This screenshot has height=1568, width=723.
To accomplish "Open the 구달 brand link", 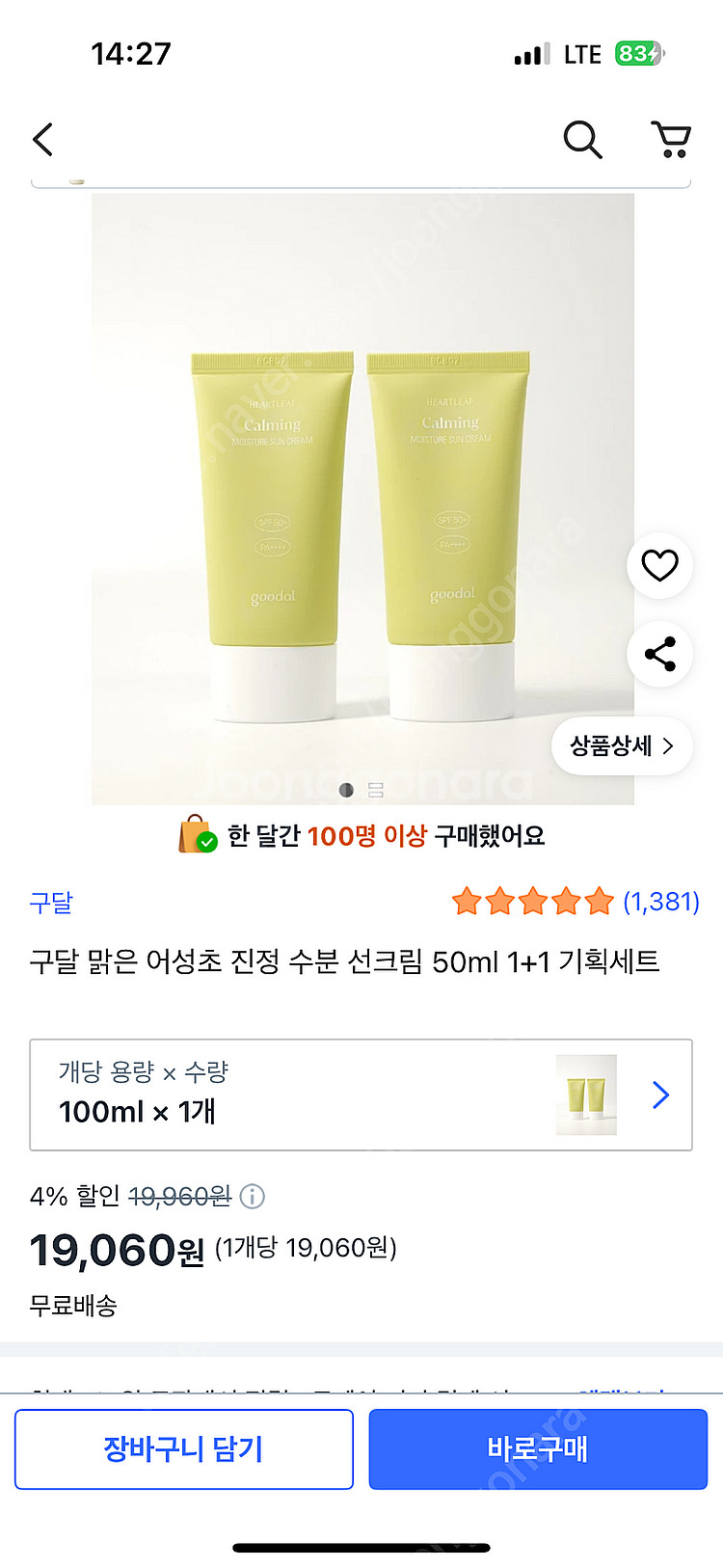I will click(x=51, y=903).
